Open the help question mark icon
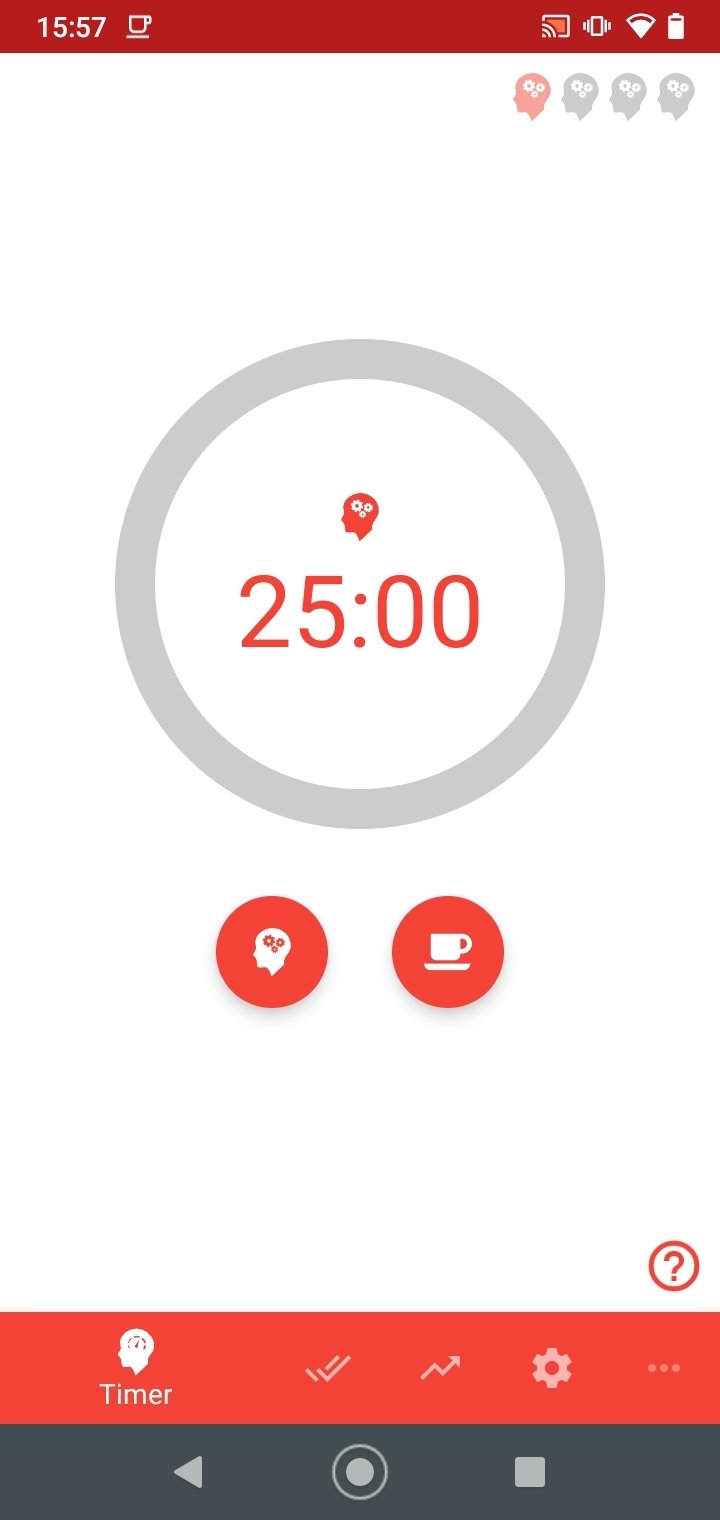The image size is (720, 1520). click(674, 1267)
